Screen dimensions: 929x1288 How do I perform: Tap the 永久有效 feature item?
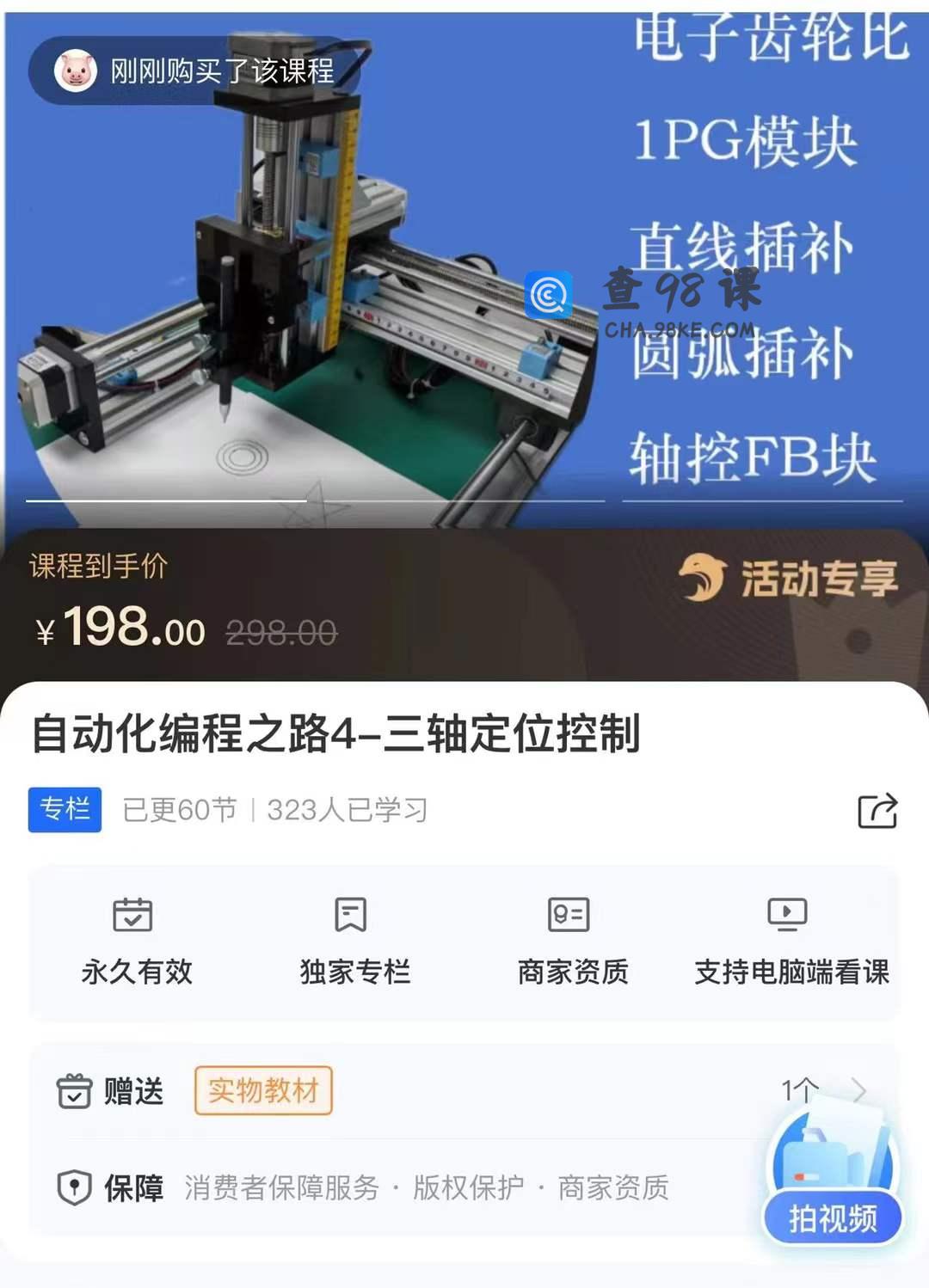pos(137,942)
